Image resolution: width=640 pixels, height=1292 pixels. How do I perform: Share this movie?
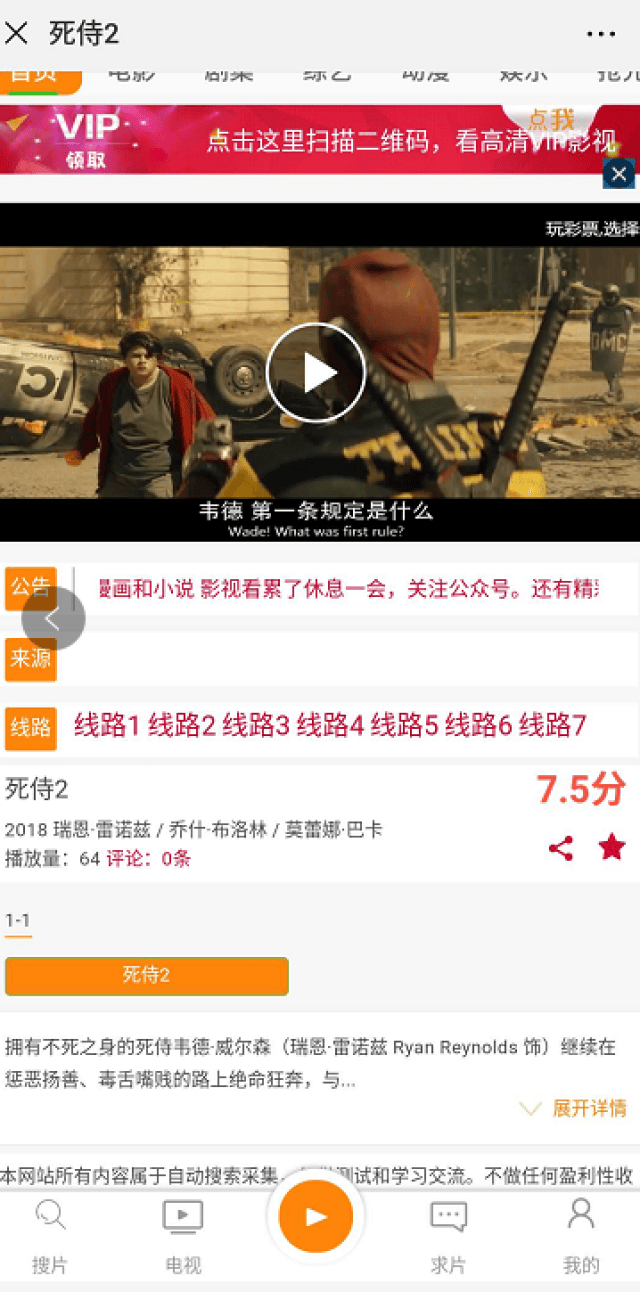click(x=561, y=849)
